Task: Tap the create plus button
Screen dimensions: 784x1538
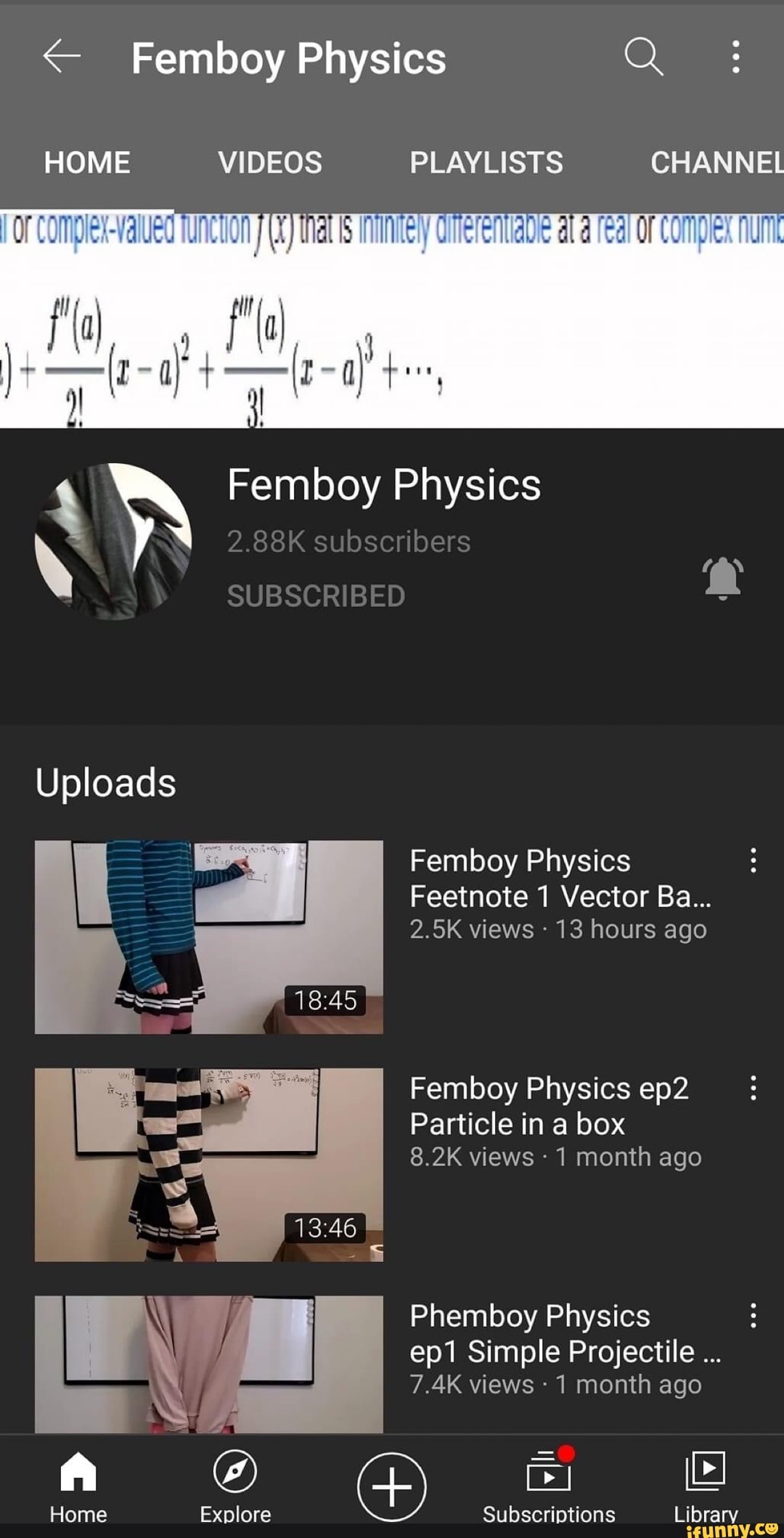Action: coord(392,1486)
